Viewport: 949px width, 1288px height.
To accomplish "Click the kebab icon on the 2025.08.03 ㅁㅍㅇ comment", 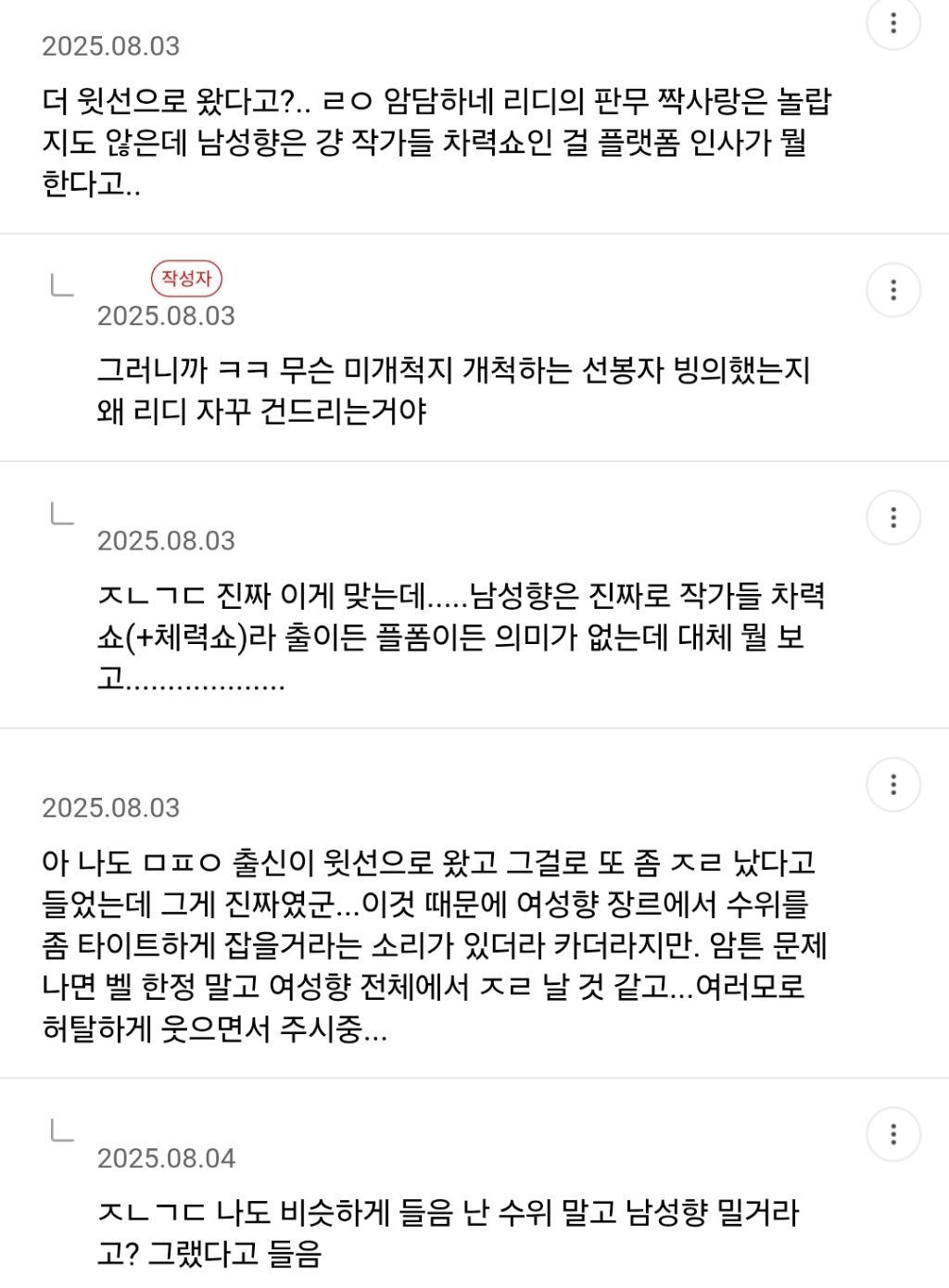I will point(893,785).
